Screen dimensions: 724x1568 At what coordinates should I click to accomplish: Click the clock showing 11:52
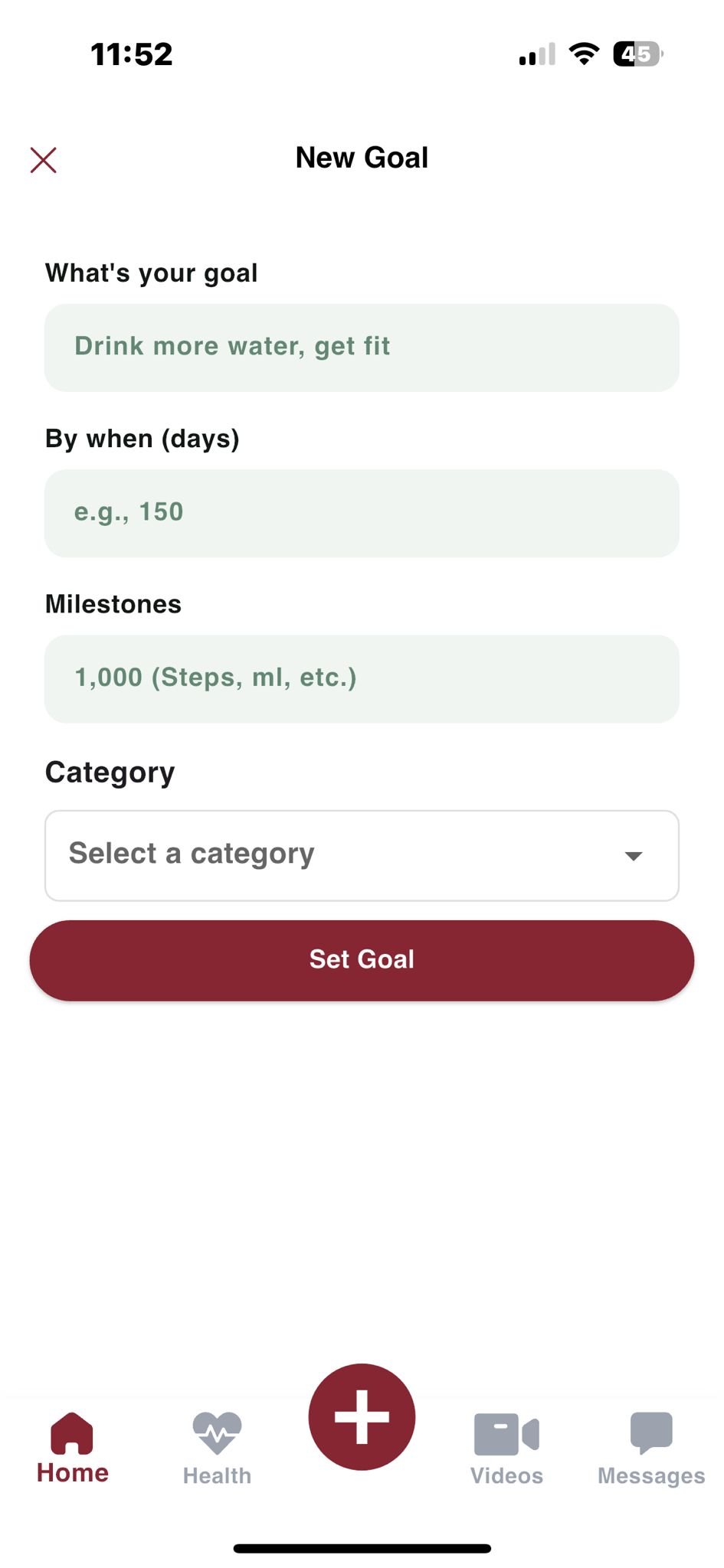coord(132,52)
